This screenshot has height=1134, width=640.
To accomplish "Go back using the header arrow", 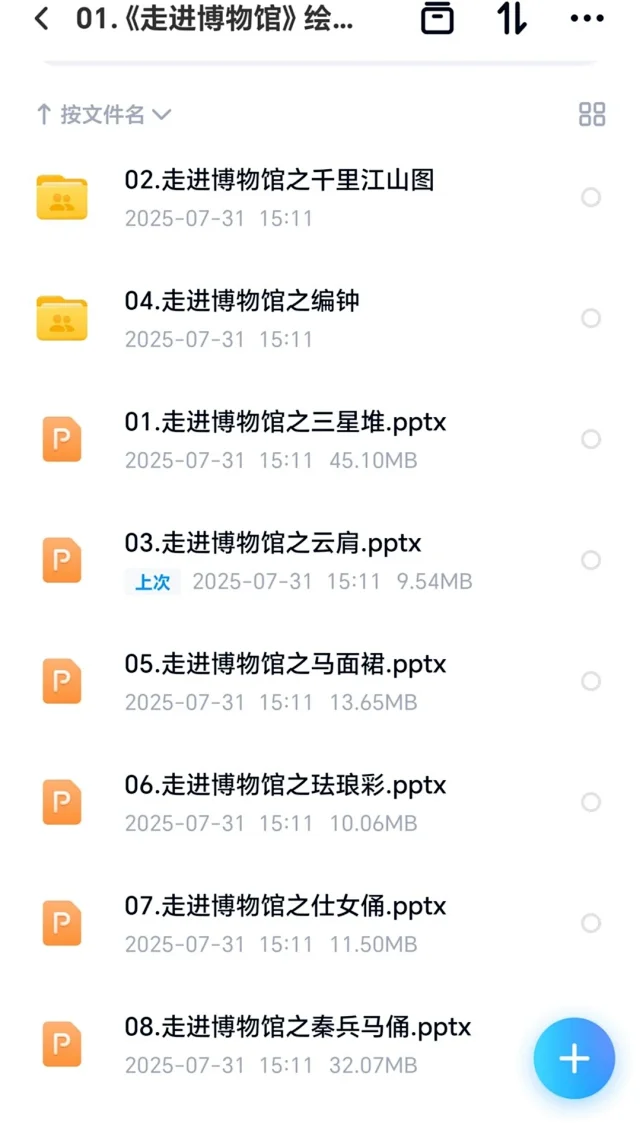I will coord(42,20).
